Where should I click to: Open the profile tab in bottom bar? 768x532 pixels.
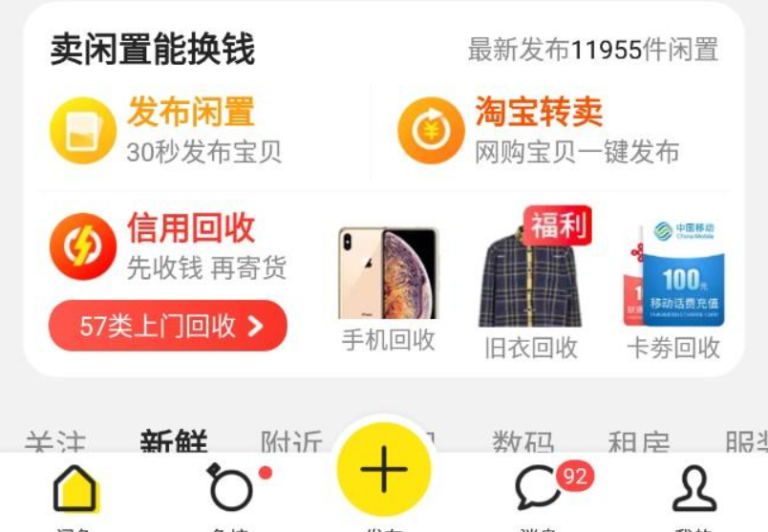693,492
